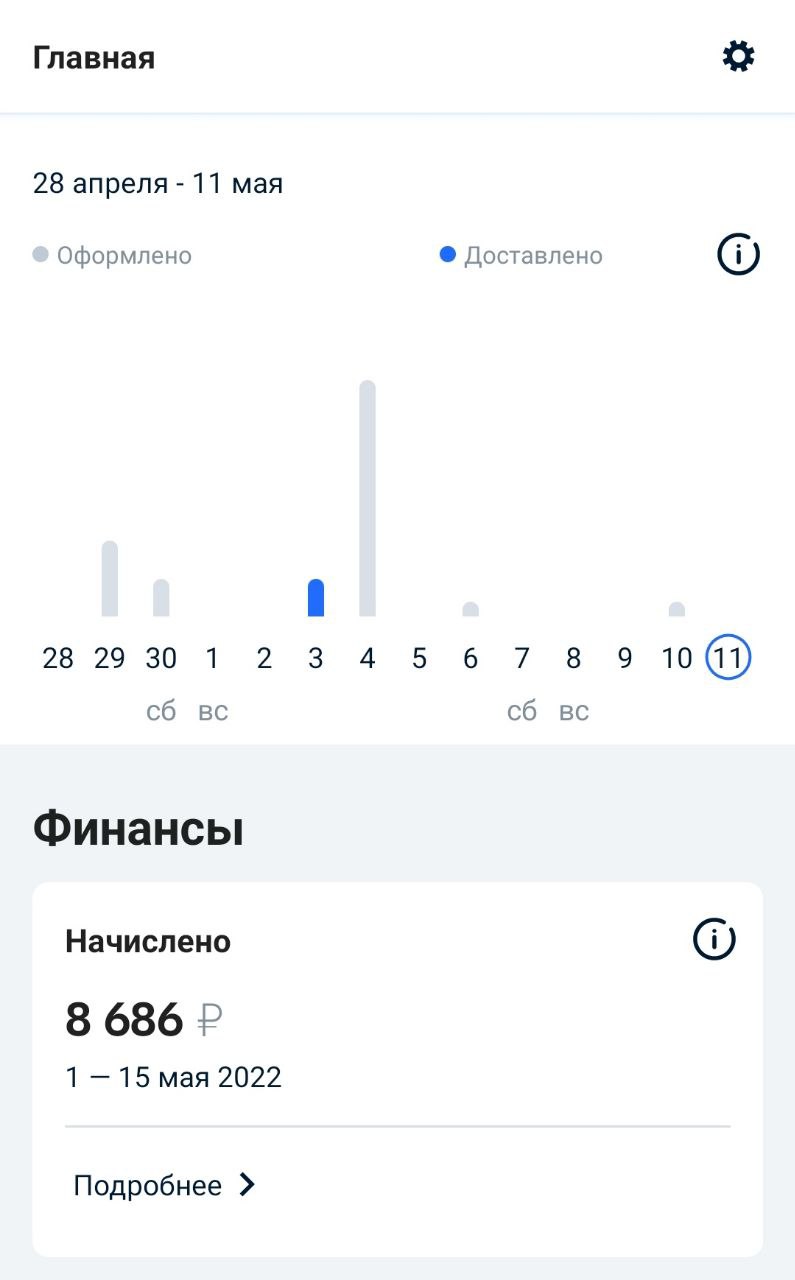Open Подробнее finance details

tap(165, 1186)
